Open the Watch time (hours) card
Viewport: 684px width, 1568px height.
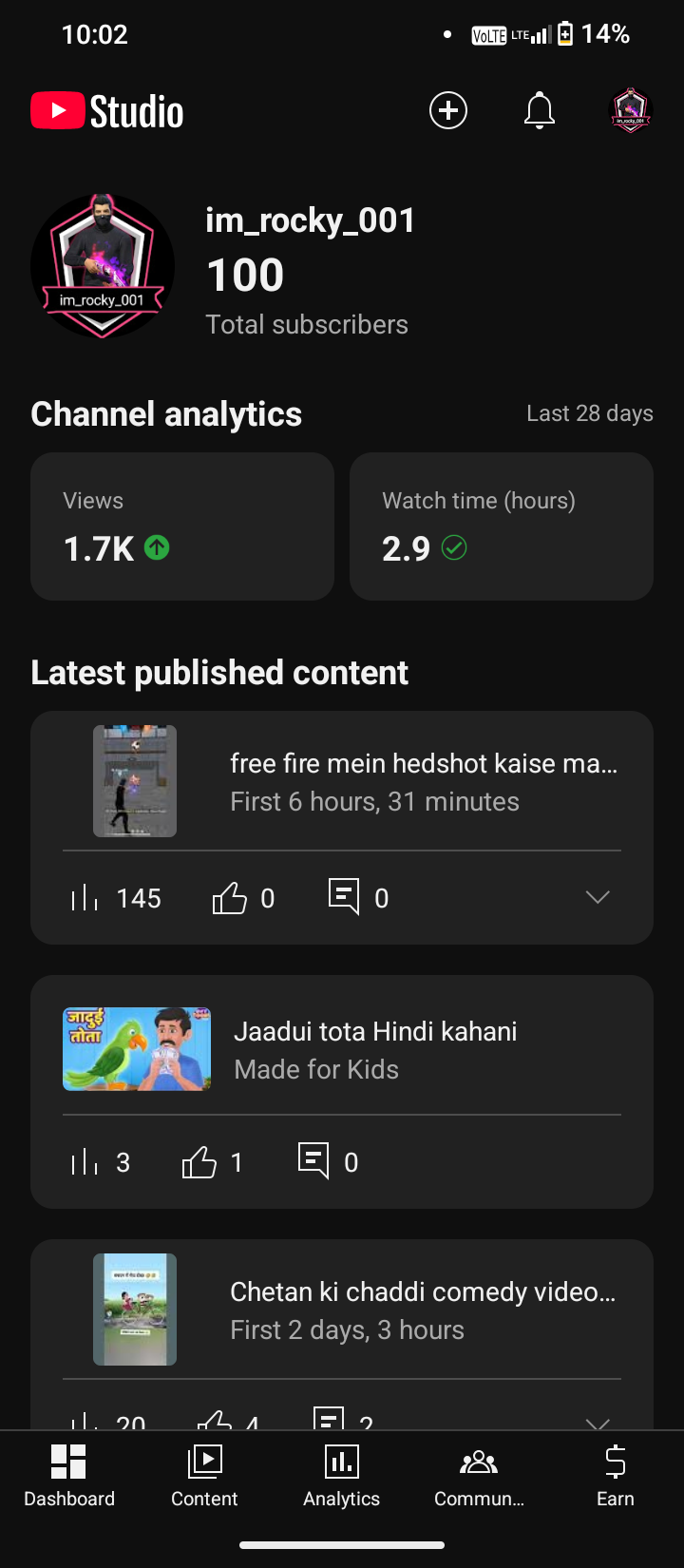[x=501, y=526]
